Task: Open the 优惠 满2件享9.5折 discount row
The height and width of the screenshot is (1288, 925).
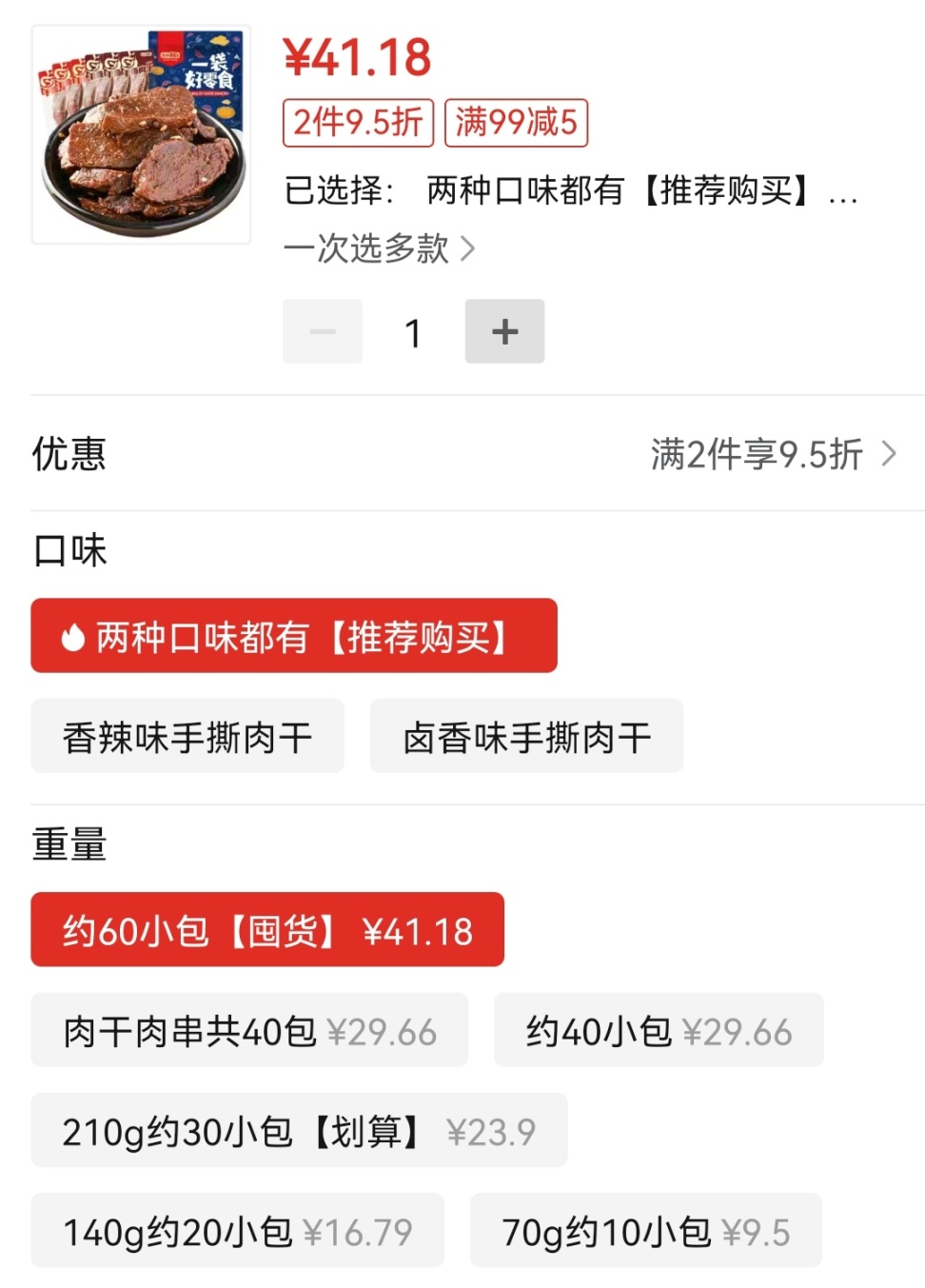Action: [771, 454]
